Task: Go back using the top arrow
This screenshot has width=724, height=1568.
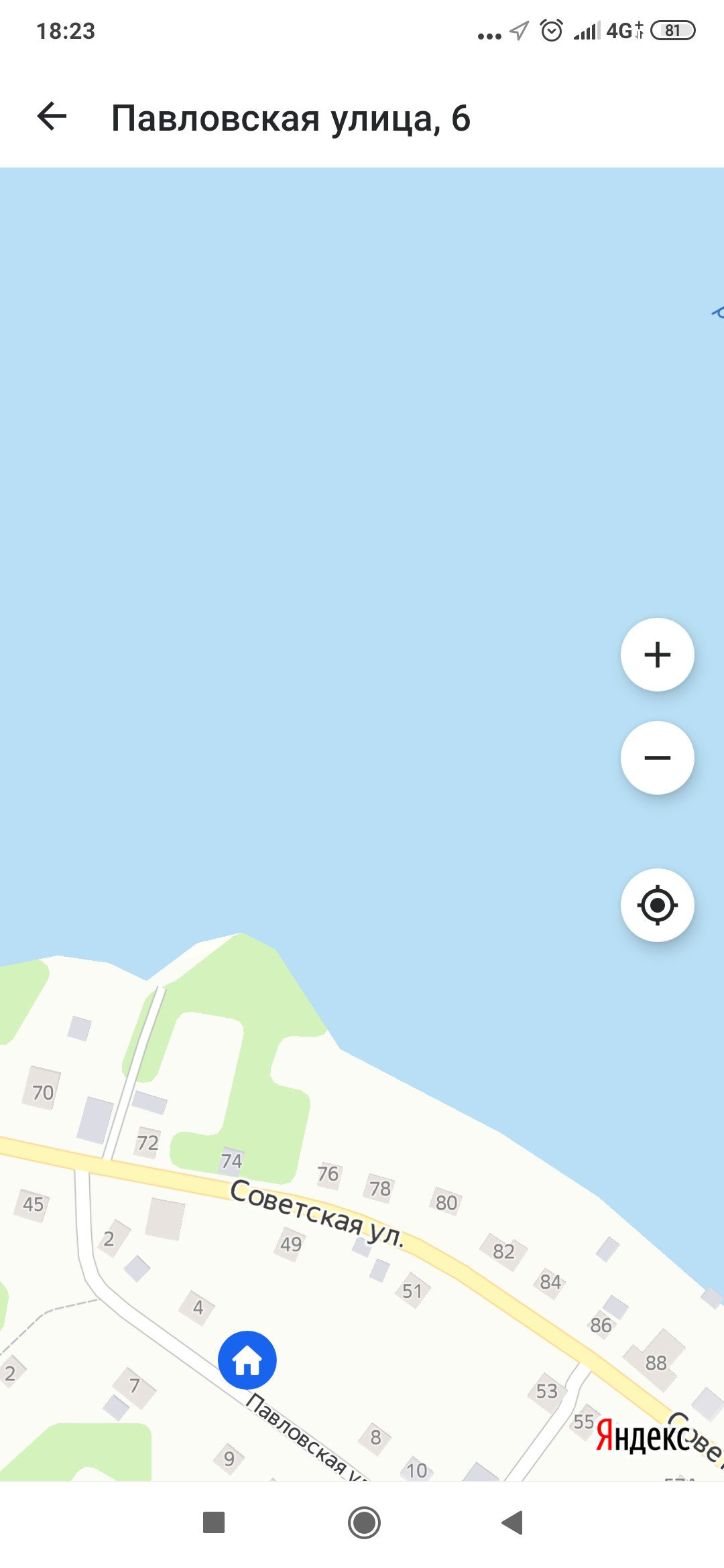Action: coord(52,117)
